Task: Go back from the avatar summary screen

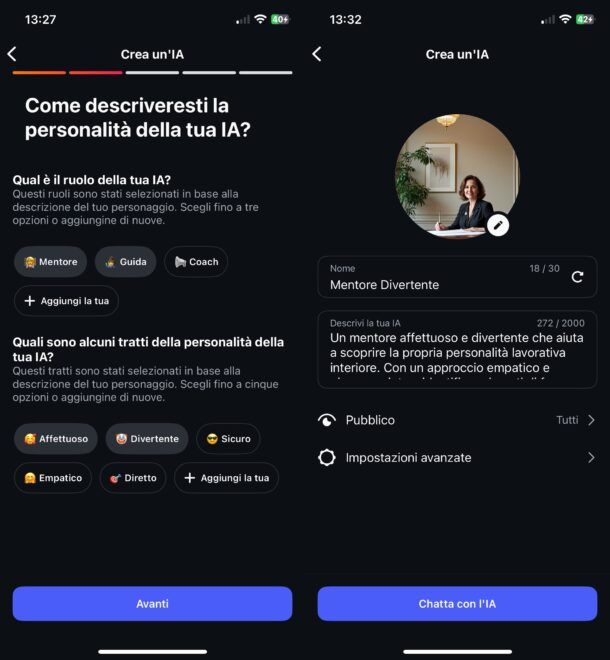Action: 317,54
